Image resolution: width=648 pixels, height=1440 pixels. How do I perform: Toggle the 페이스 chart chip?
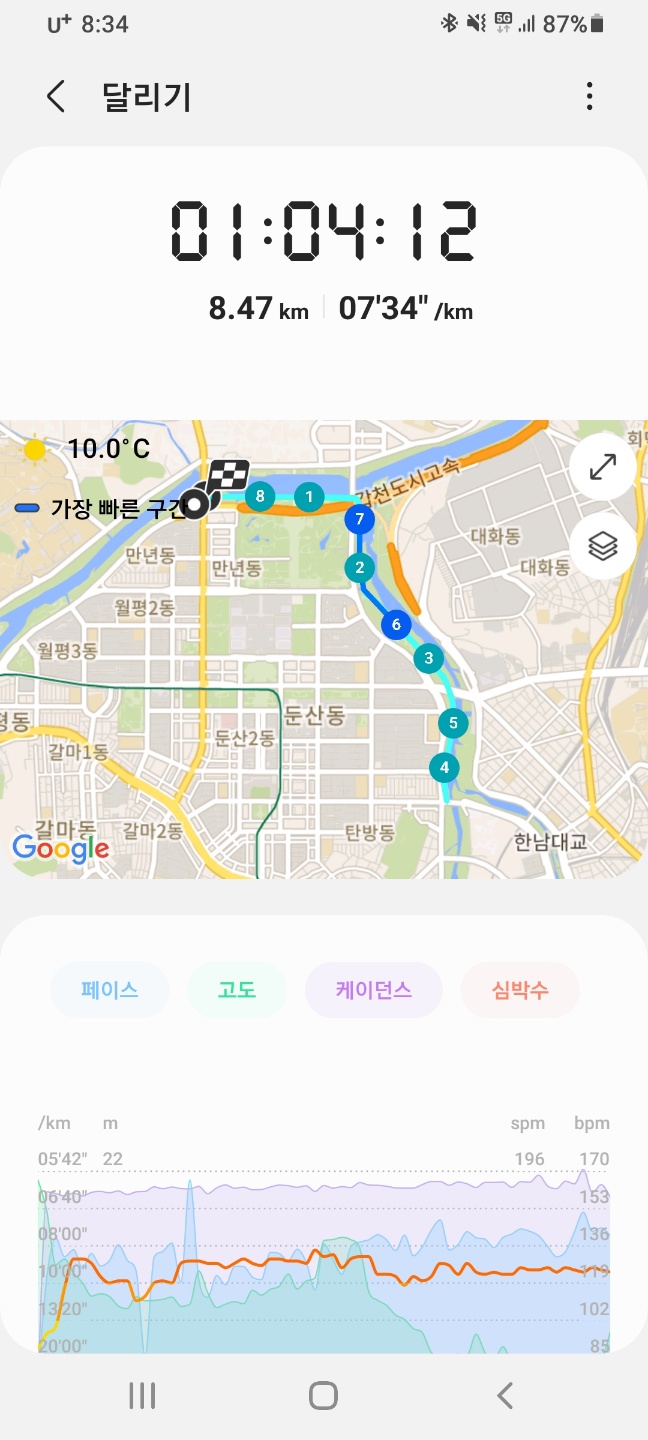(109, 990)
